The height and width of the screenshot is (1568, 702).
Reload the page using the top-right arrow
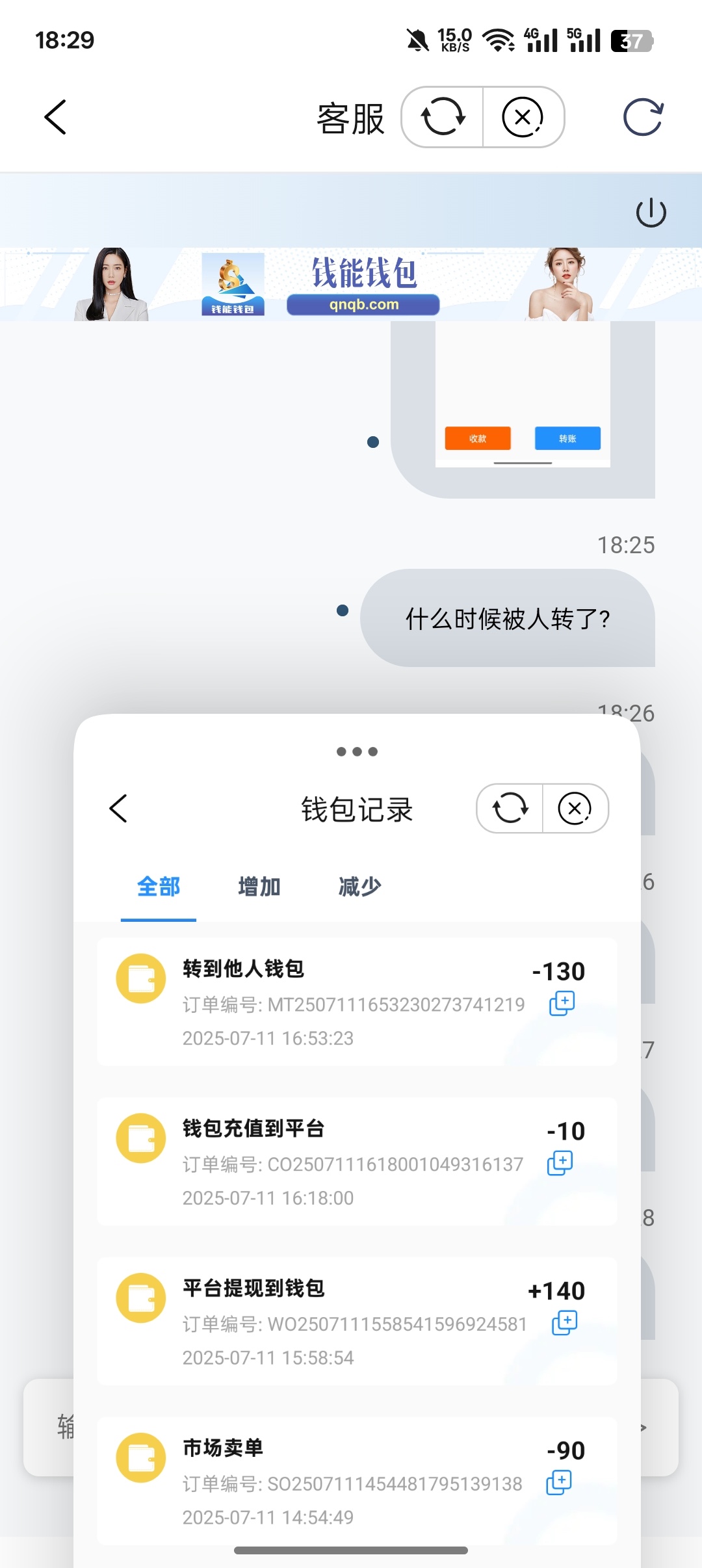(642, 117)
